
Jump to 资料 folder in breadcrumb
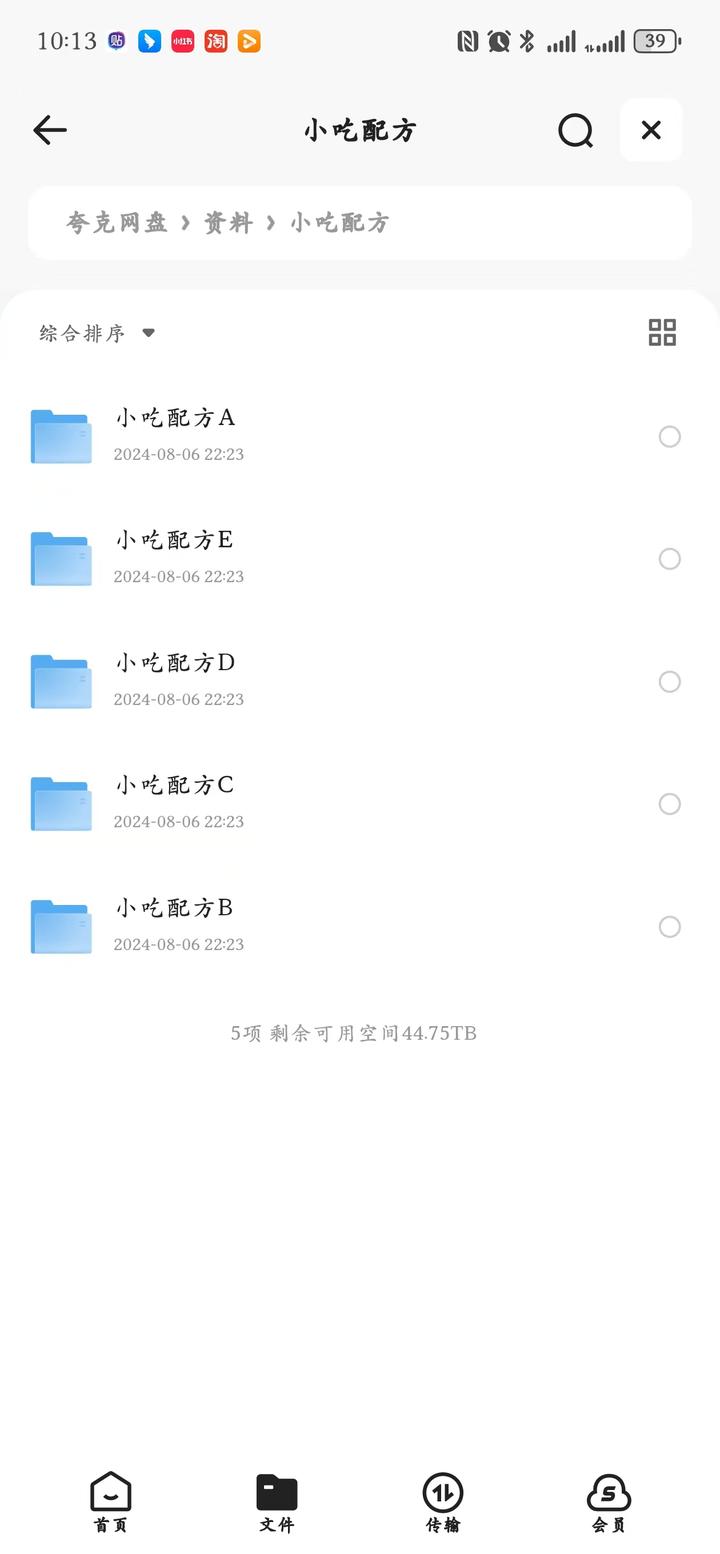[x=228, y=223]
